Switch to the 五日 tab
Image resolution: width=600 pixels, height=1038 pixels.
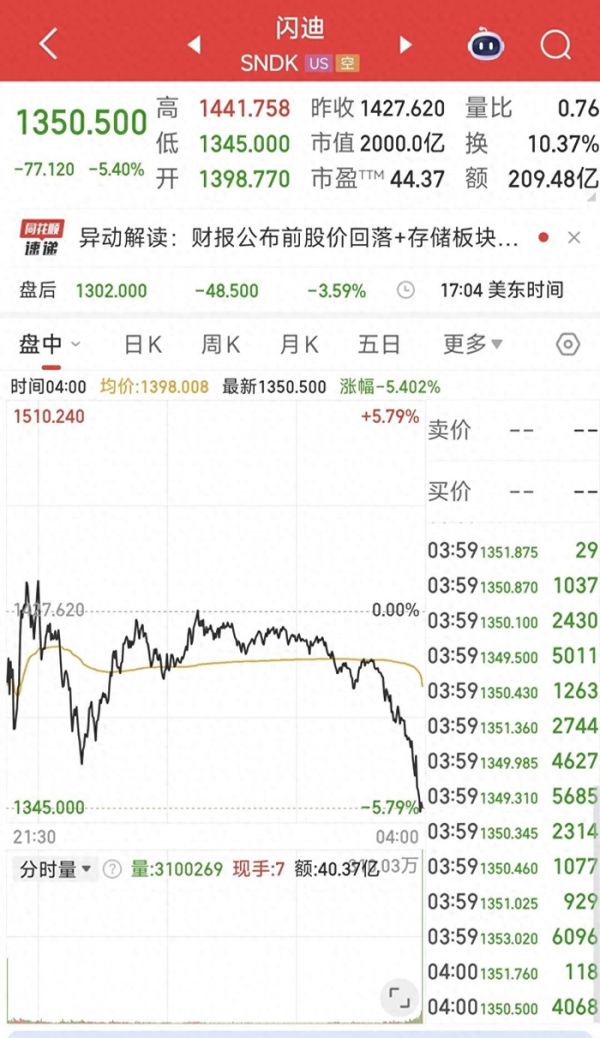(x=379, y=344)
